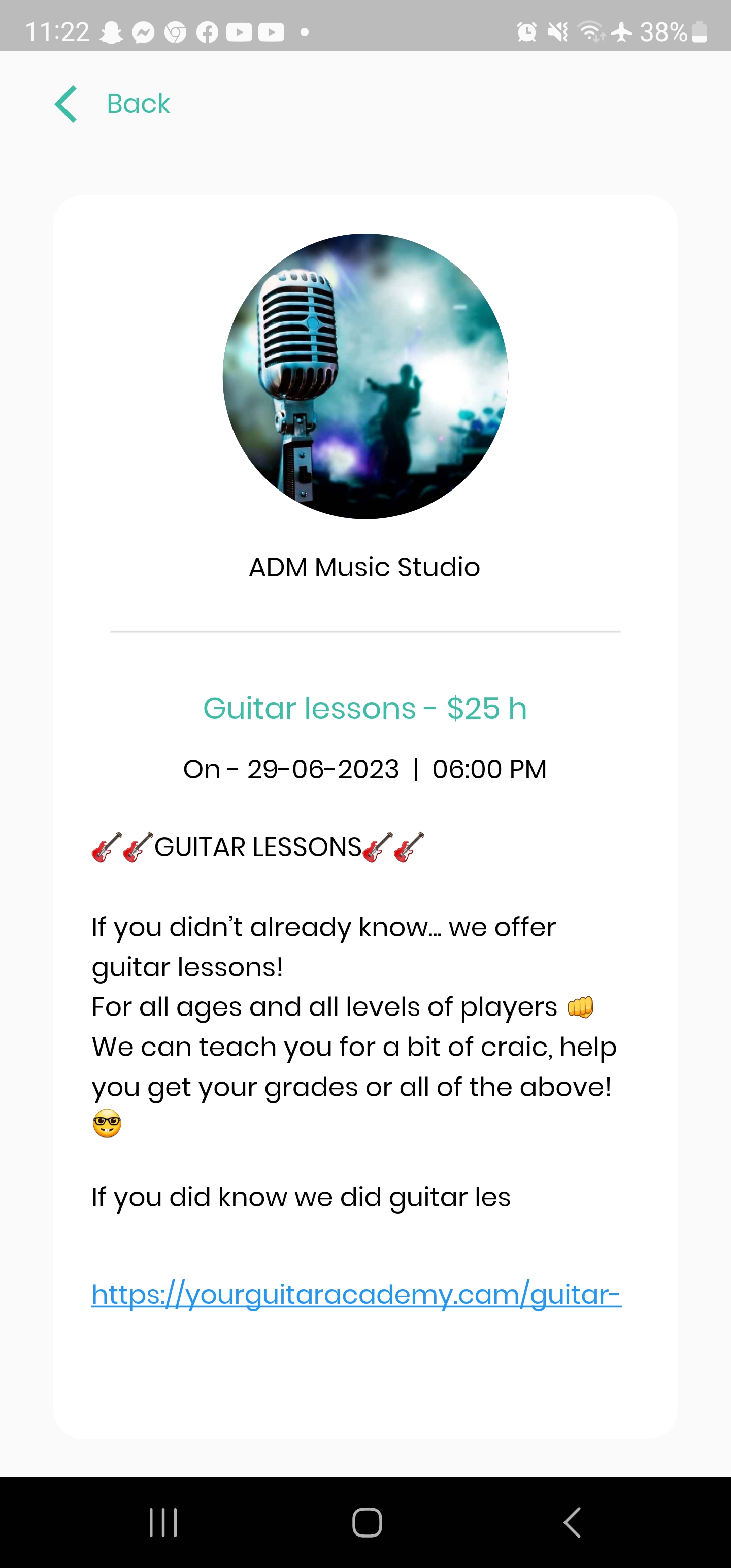Viewport: 731px width, 1568px height.
Task: Tap the system home button
Action: click(367, 1522)
